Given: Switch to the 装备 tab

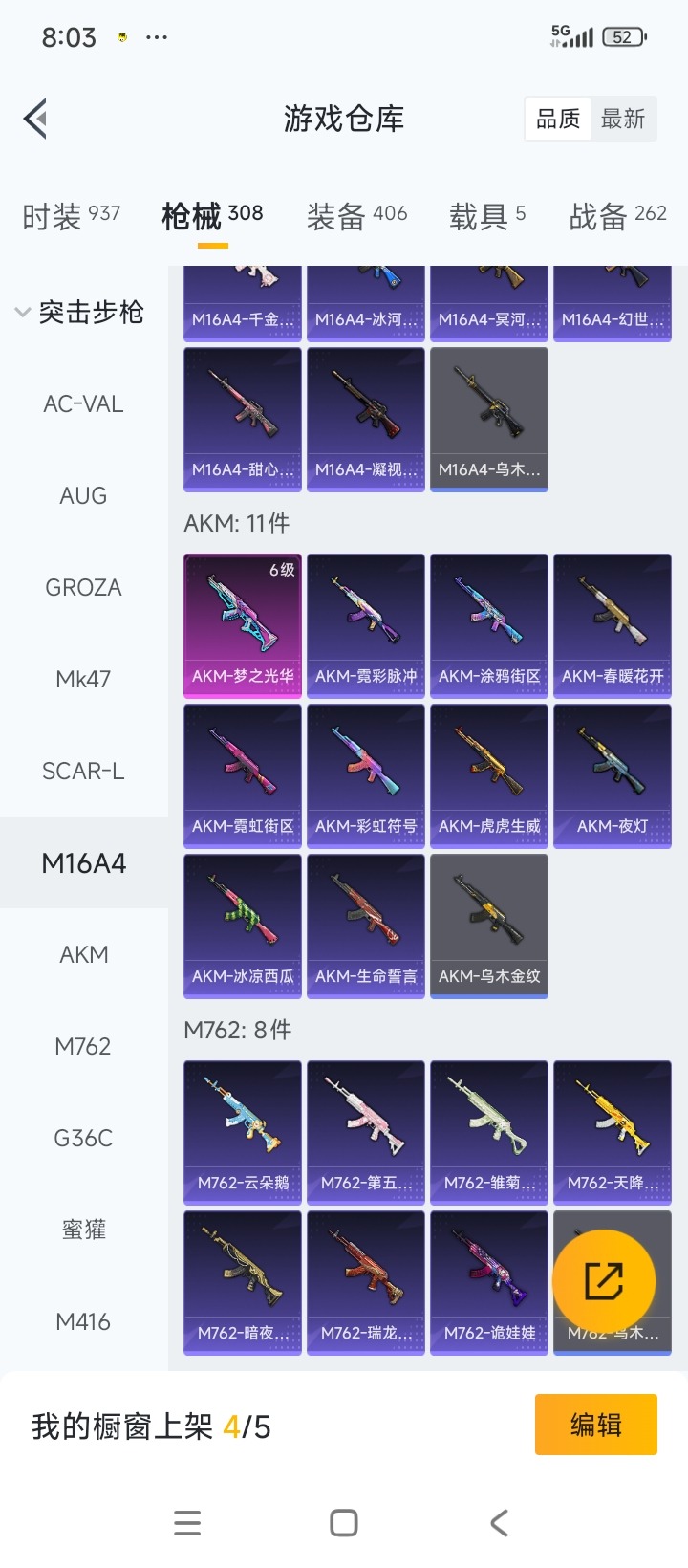Looking at the screenshot, I should (x=356, y=216).
